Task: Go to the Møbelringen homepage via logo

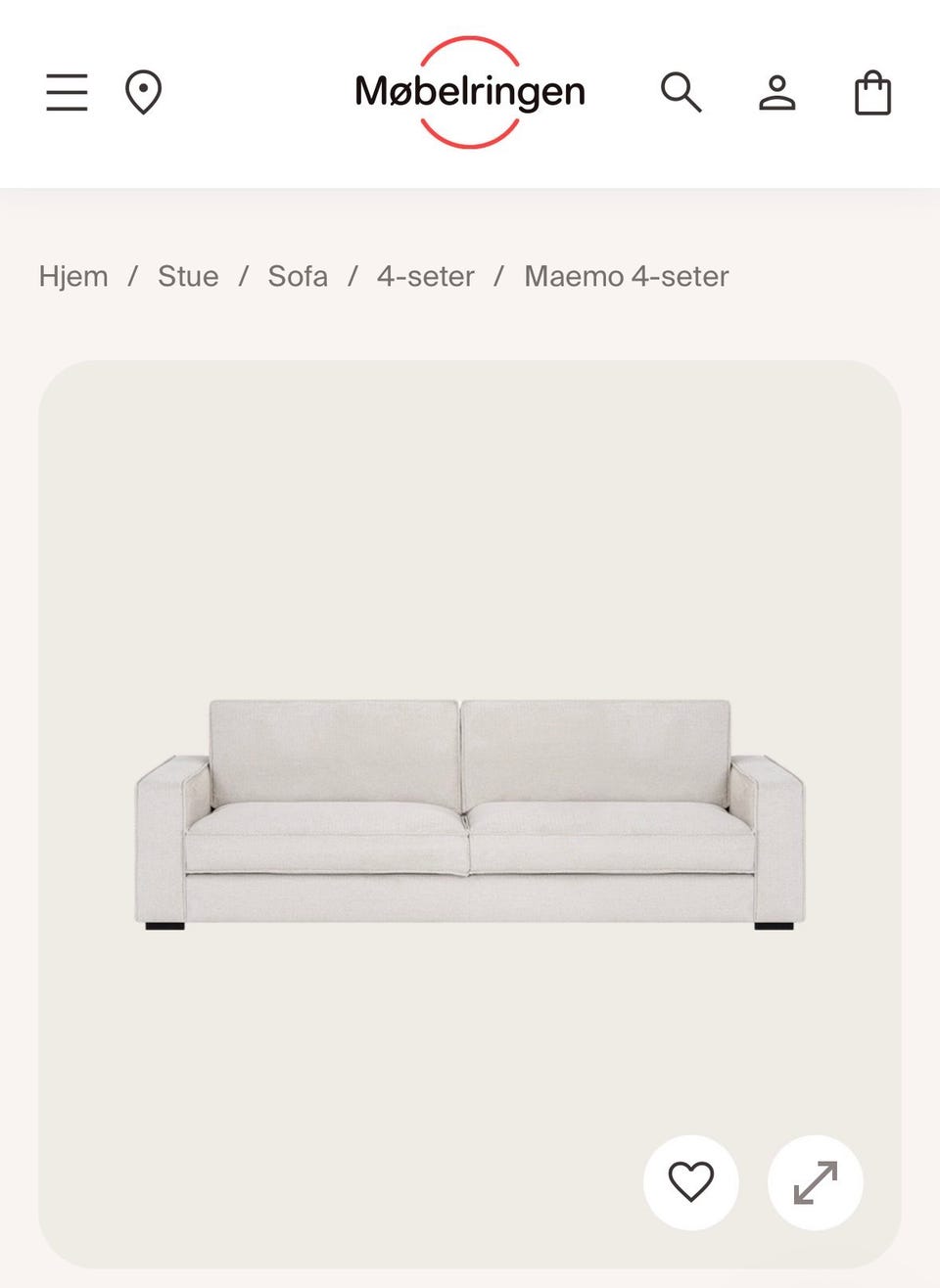Action: [470, 92]
